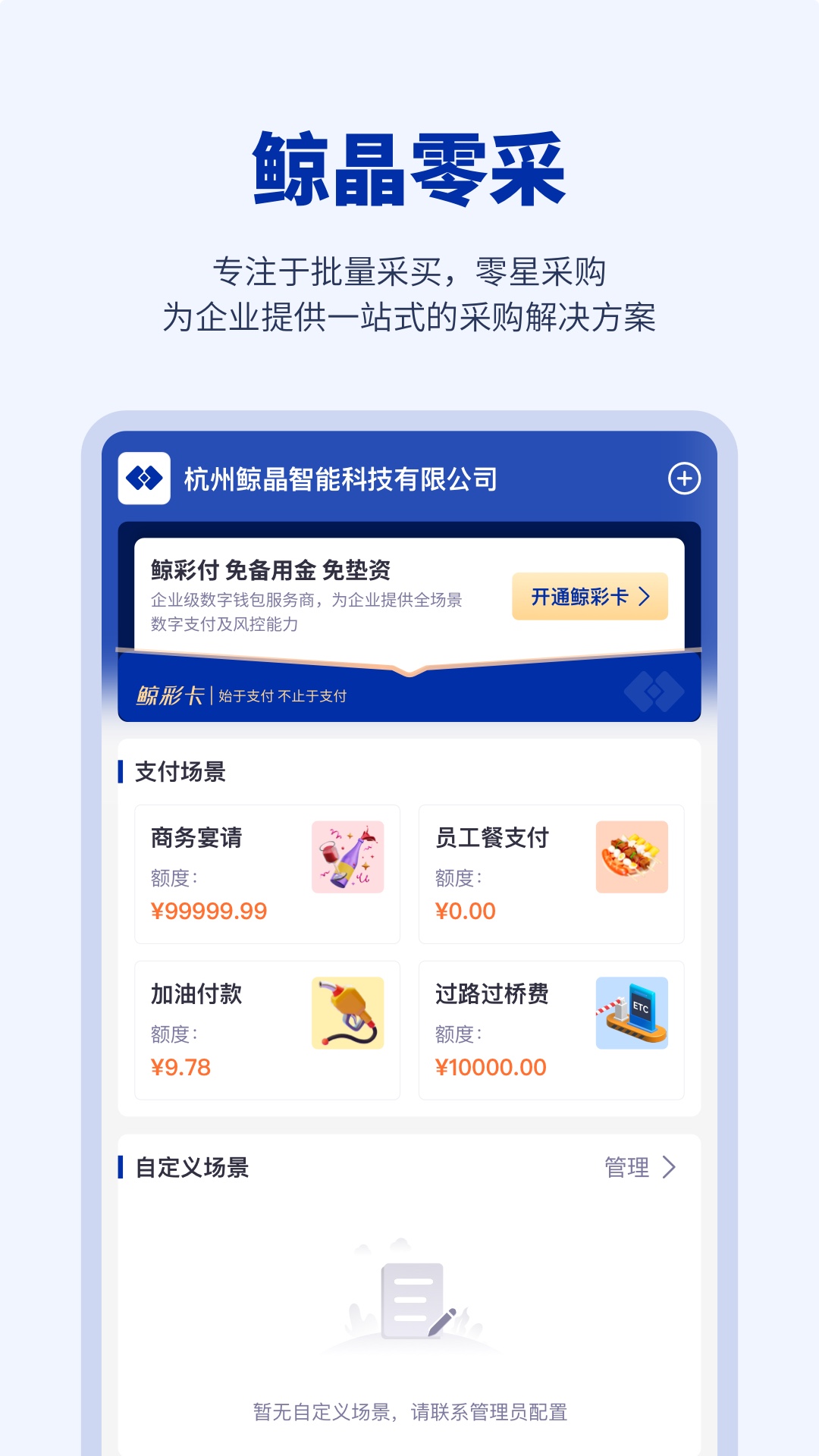Click the chevron inside 开通鲸彩卡 button
Viewport: 819px width, 1456px height.
[646, 598]
